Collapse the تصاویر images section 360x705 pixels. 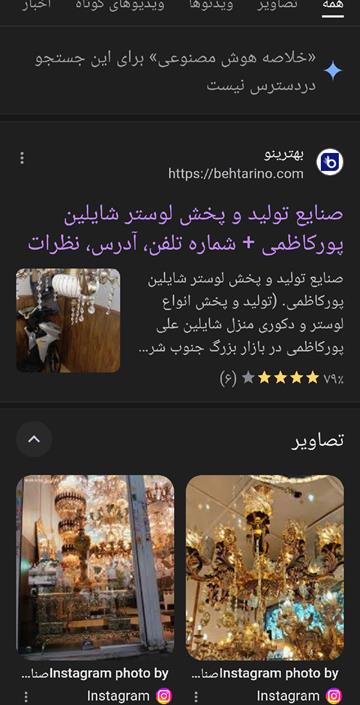[x=34, y=439]
